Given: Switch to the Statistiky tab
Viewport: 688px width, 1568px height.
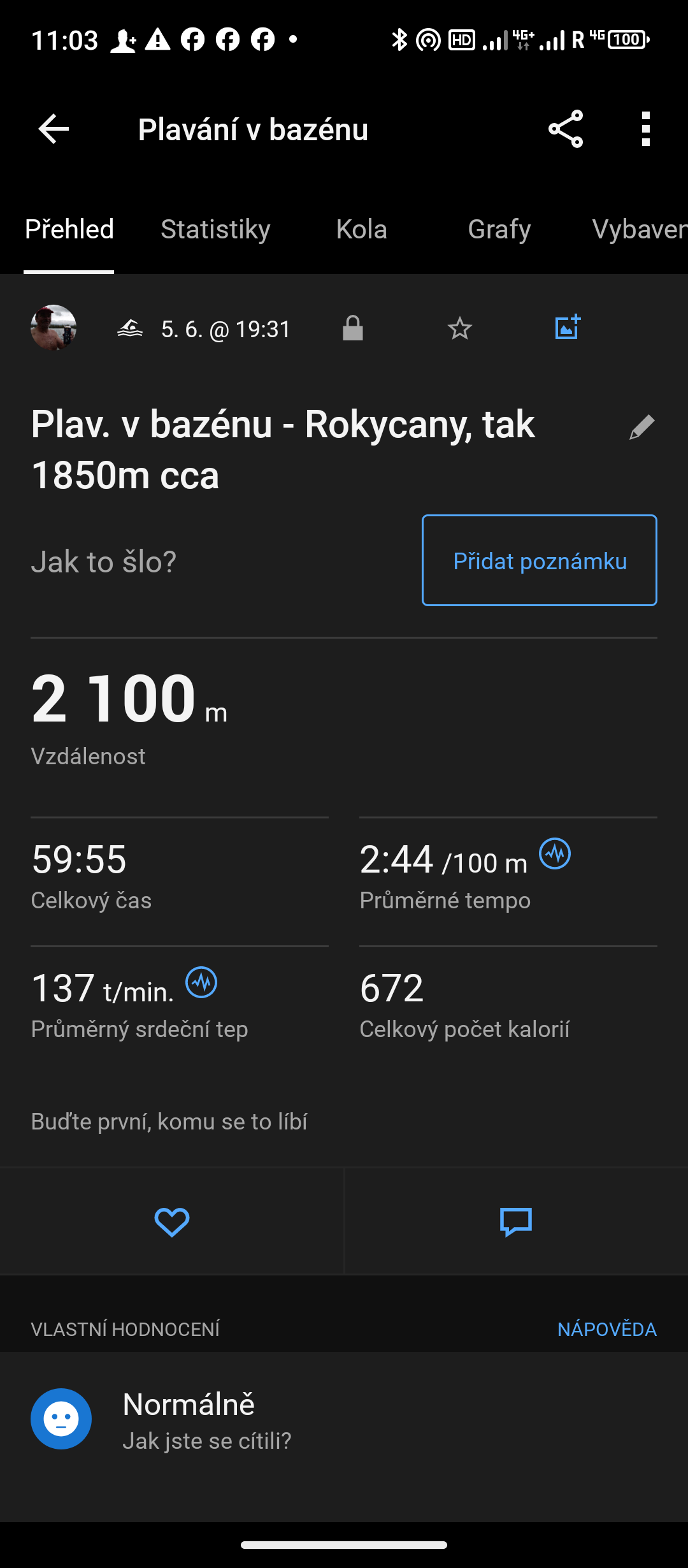Looking at the screenshot, I should pos(215,229).
